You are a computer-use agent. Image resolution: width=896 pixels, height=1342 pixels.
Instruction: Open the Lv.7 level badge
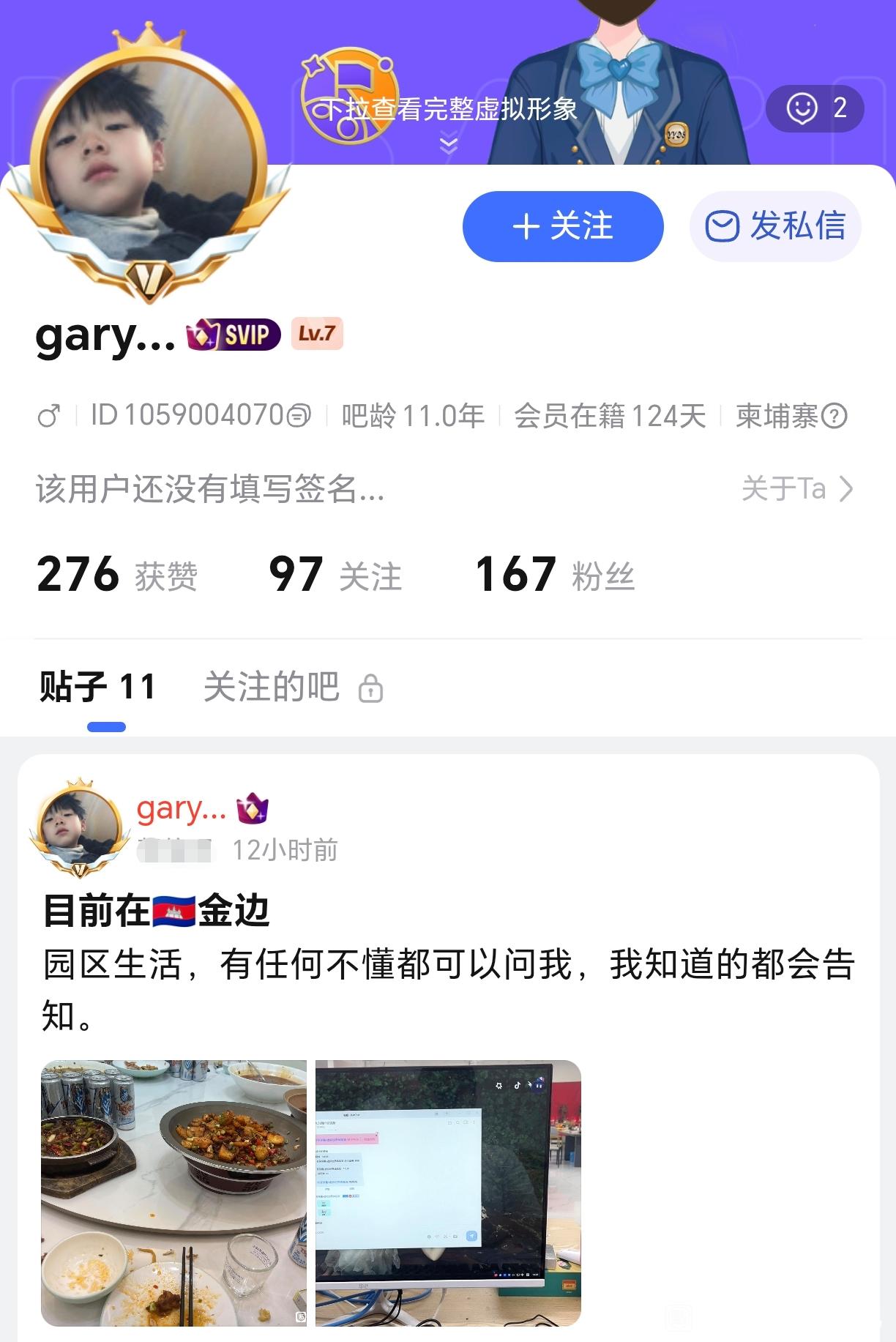click(317, 334)
